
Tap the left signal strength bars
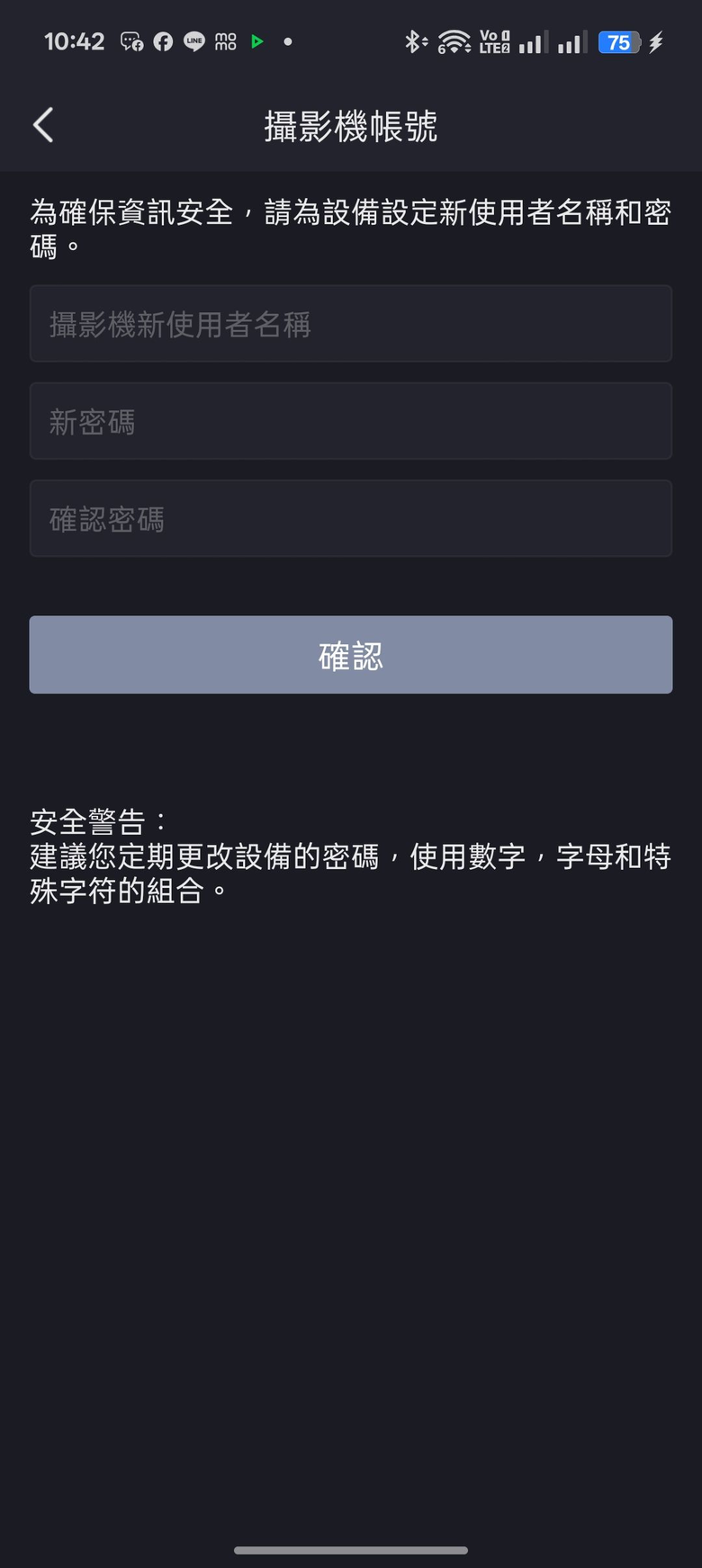click(533, 41)
